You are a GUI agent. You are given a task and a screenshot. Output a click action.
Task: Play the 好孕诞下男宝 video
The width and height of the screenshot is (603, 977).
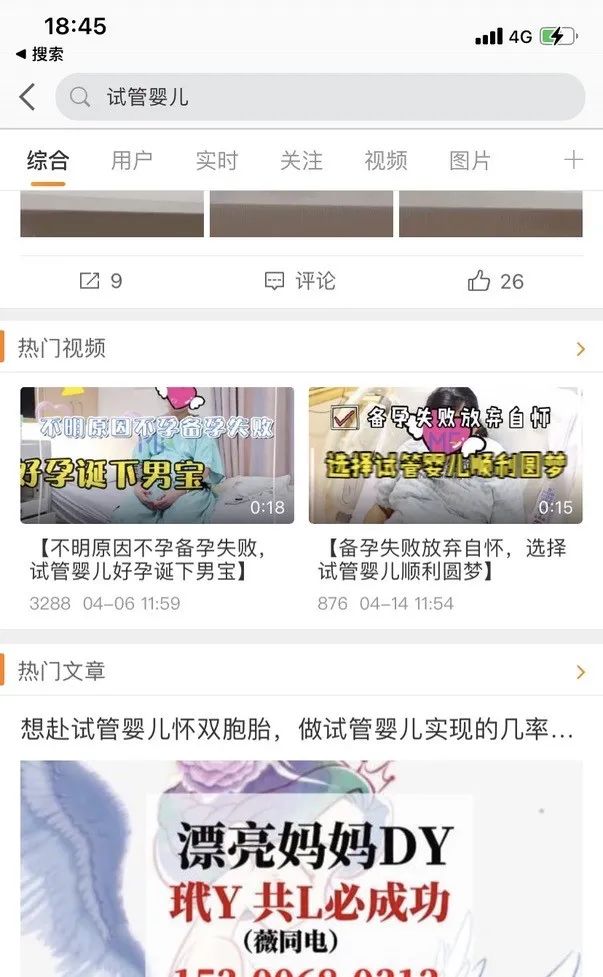point(157,455)
